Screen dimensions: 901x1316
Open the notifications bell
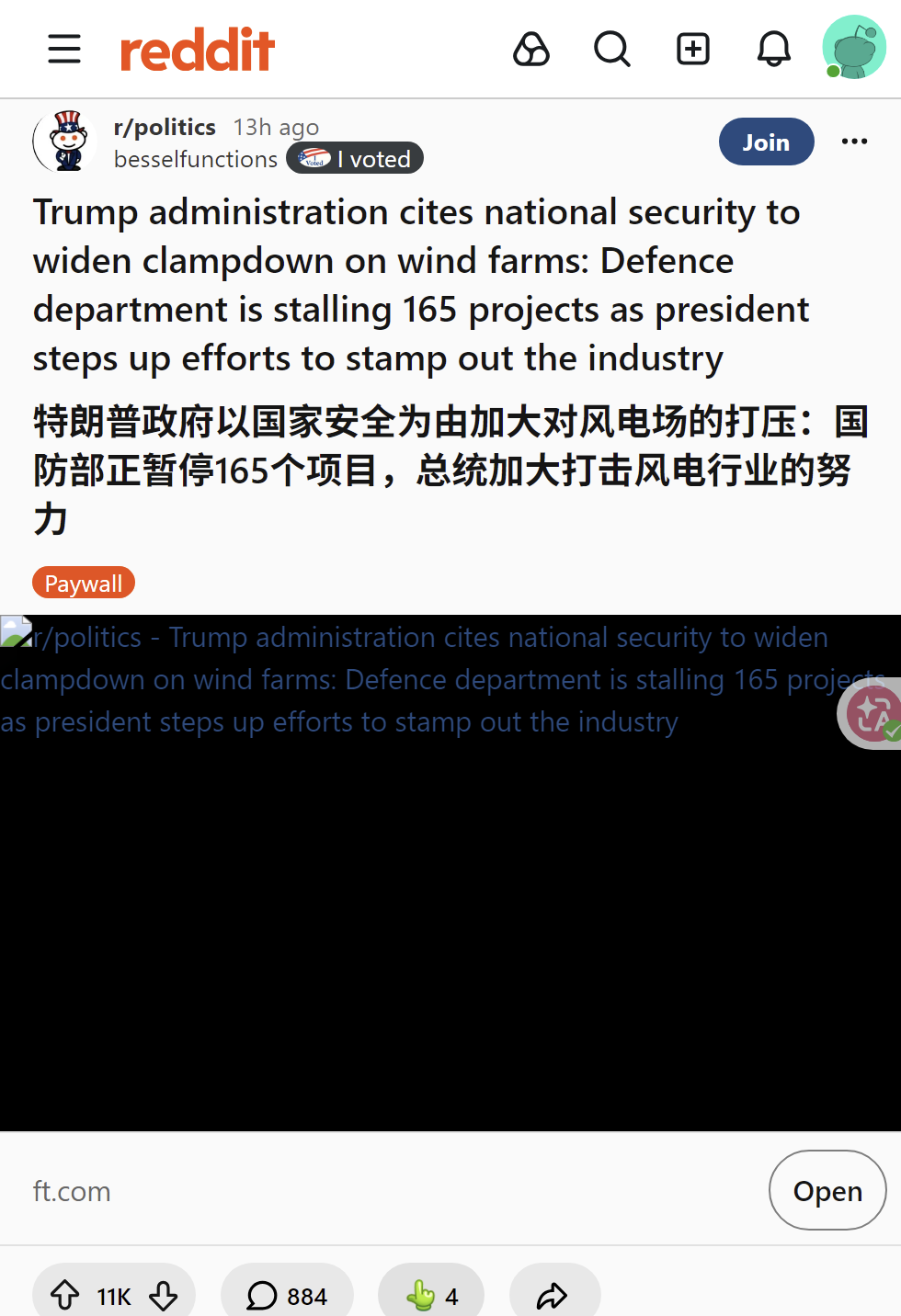point(774,49)
